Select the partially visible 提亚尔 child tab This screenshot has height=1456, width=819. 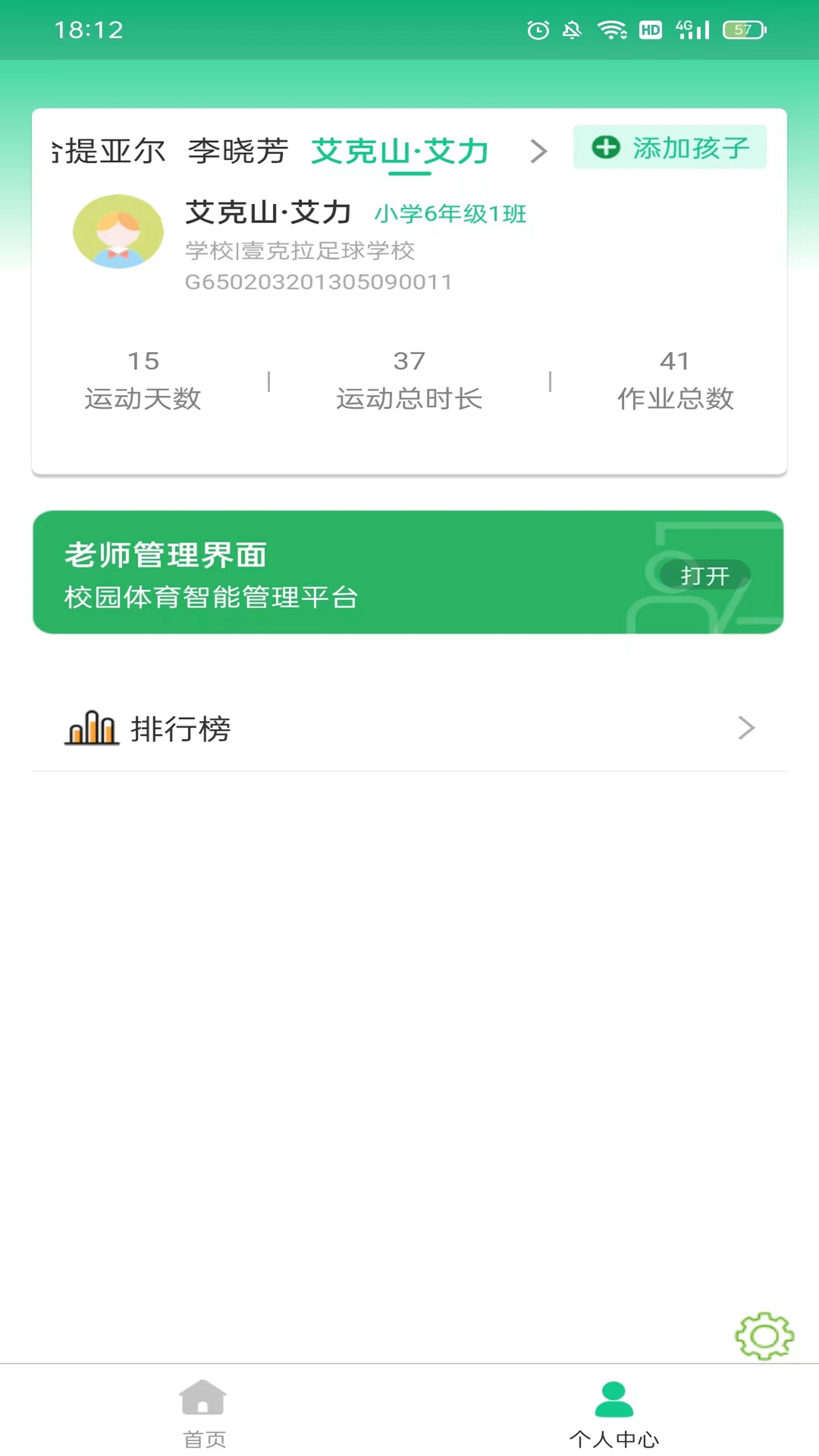pos(110,151)
